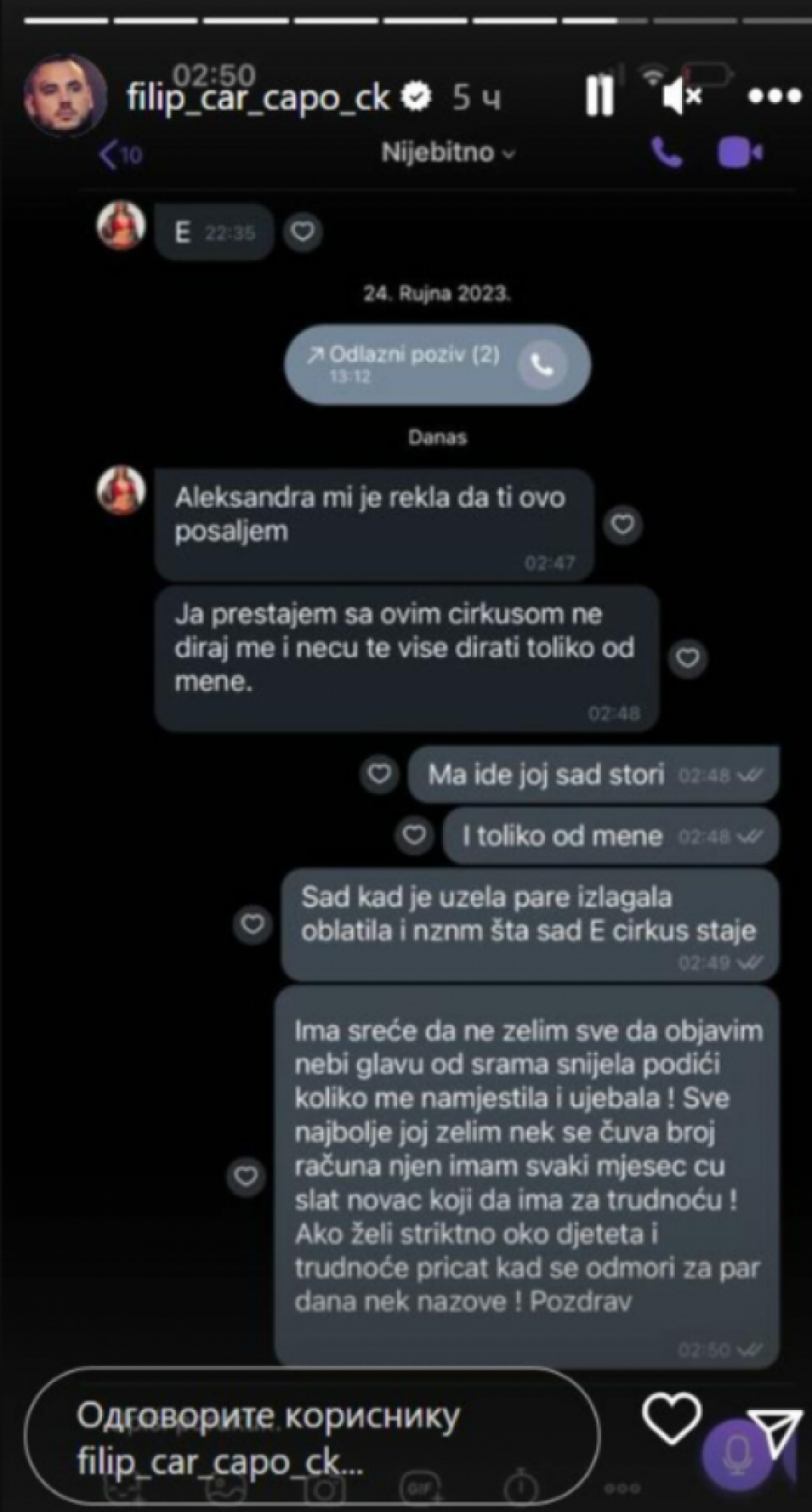Screen dimensions: 812x1512
Task: Share this story via paper plane
Action: [x=774, y=1431]
